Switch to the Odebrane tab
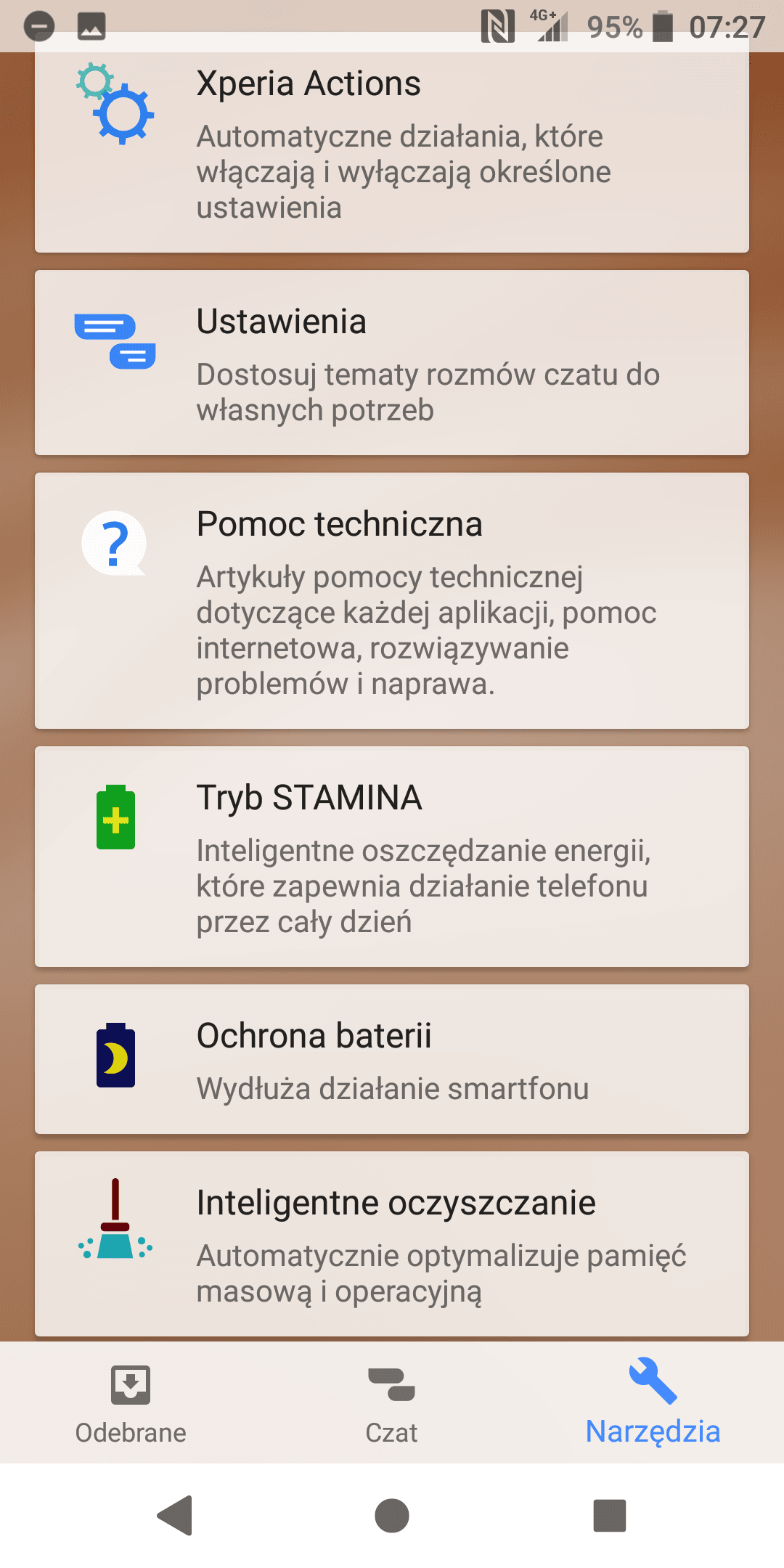 (131, 1402)
